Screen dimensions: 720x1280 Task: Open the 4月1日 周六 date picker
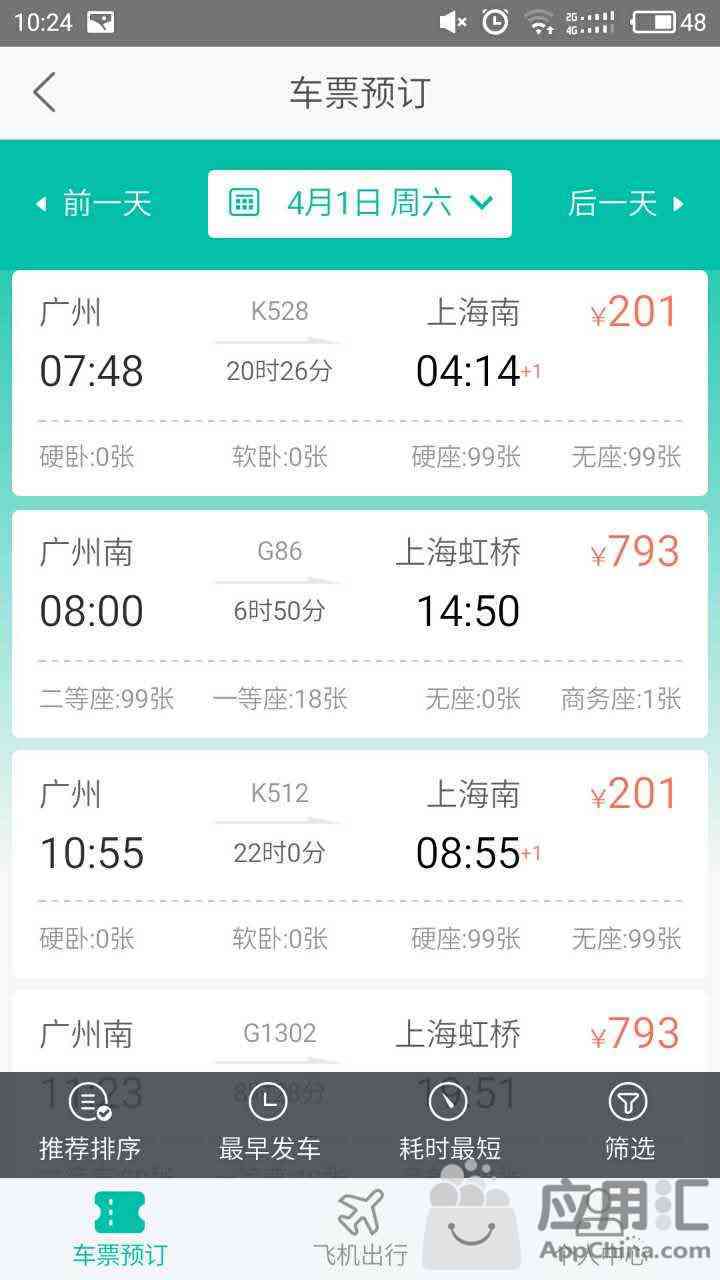pos(360,204)
